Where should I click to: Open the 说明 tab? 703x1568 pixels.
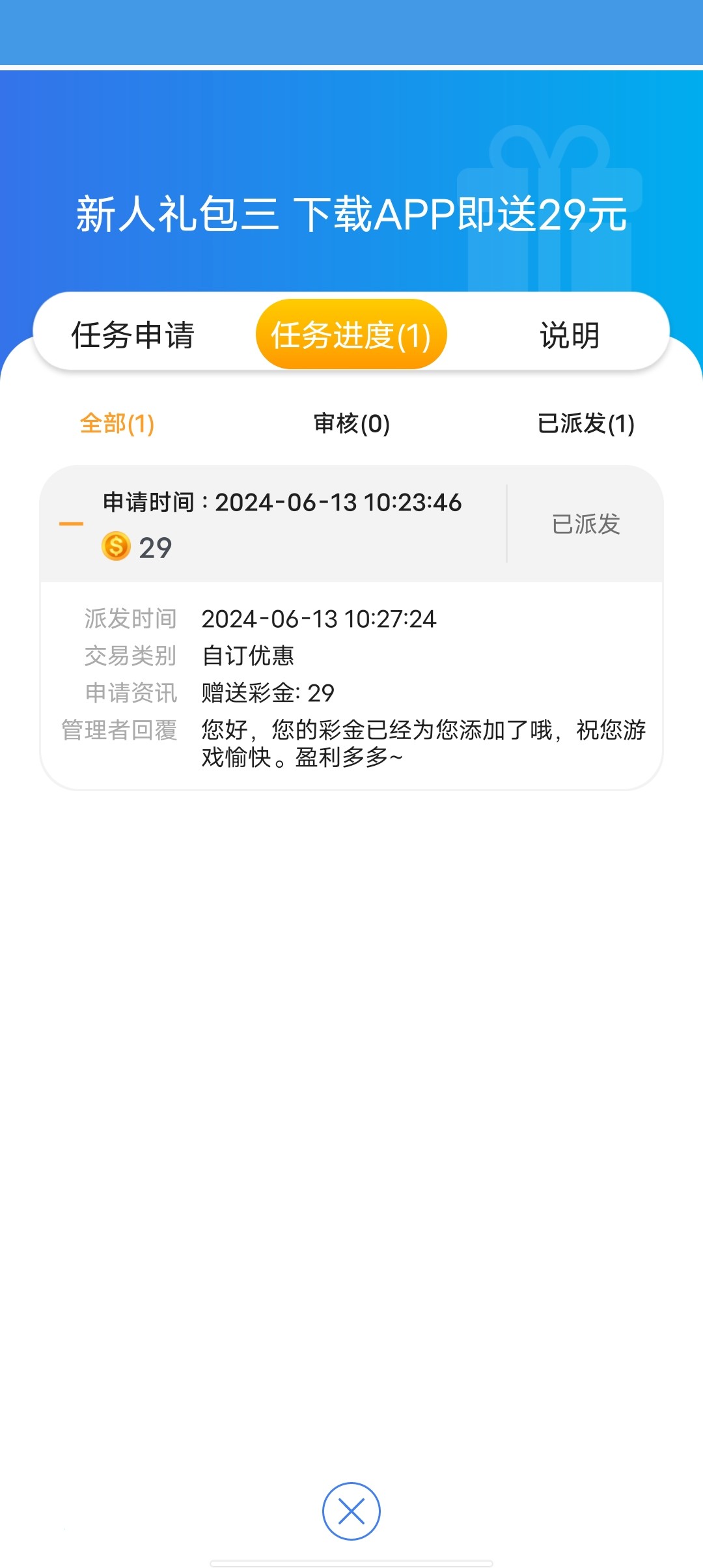click(x=570, y=335)
